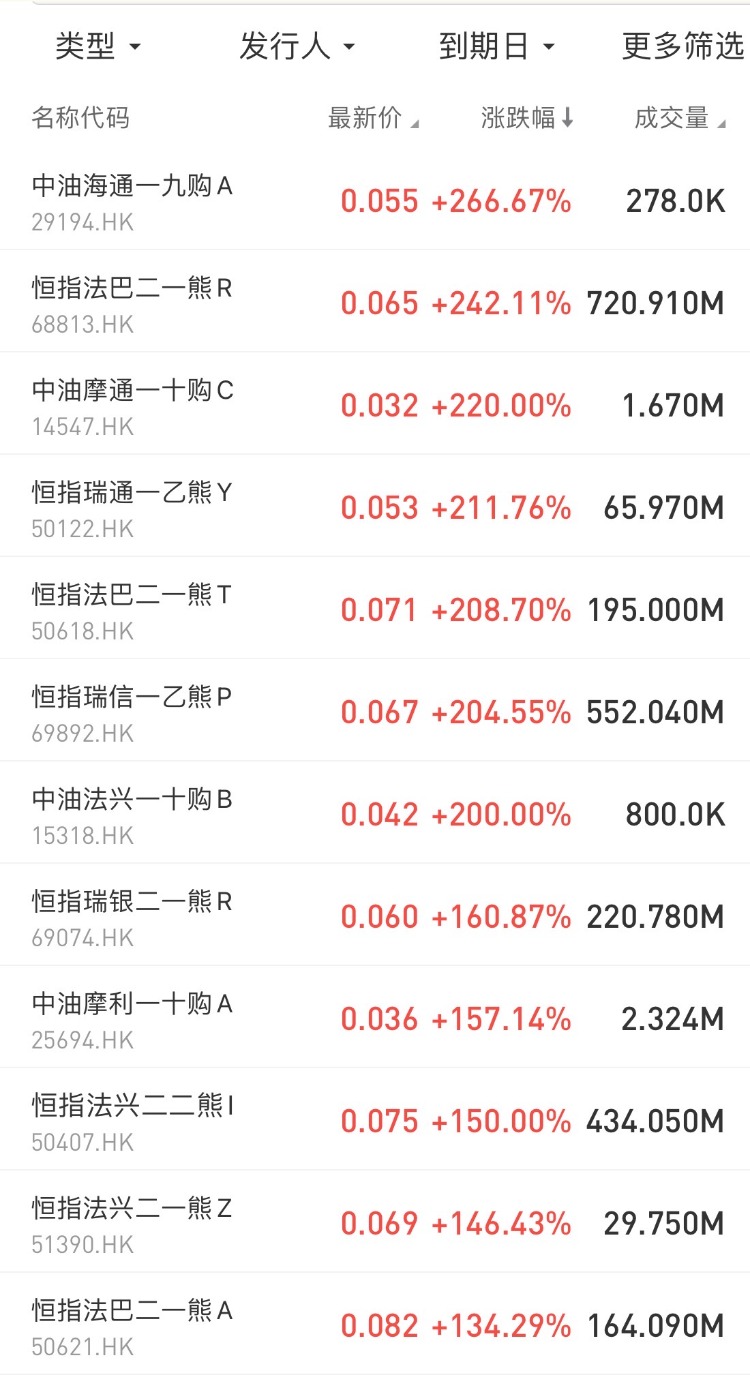Select 中油摩利一十购A 25694.HK
This screenshot has width=750, height=1375.
(x=132, y=1018)
